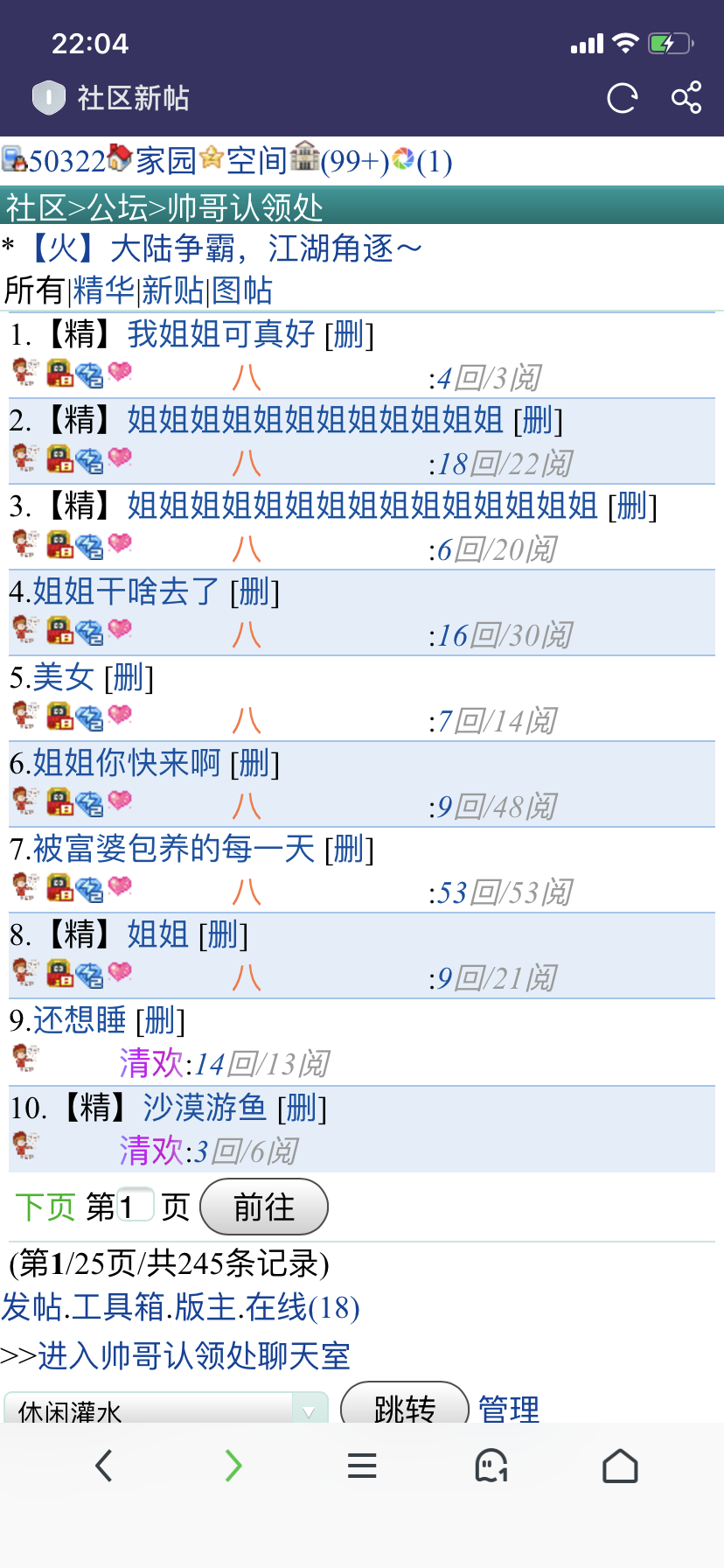Go to the next page via 下页
The width and height of the screenshot is (724, 1568).
(x=45, y=1207)
